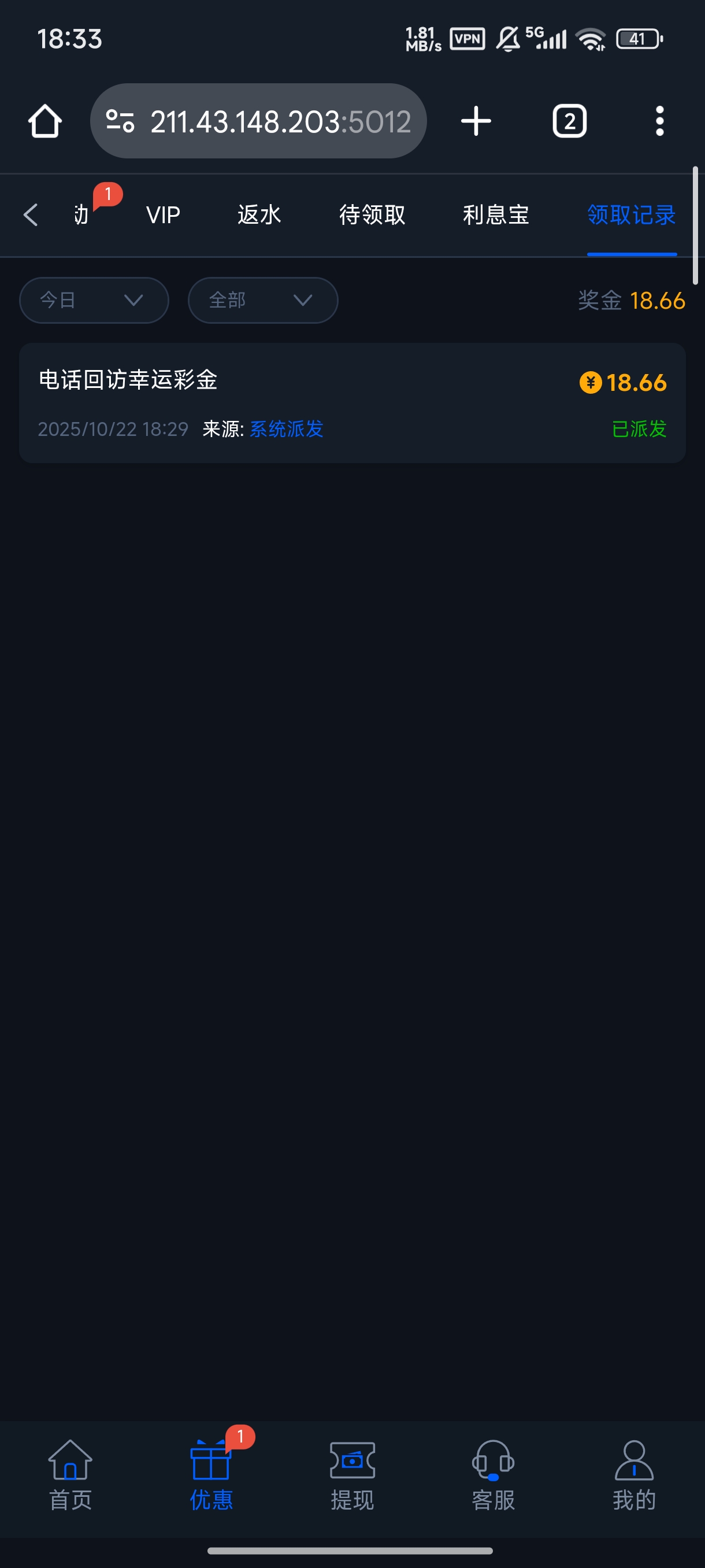Open the 电话回访幸运彩金 record
The height and width of the screenshot is (1568, 705).
[352, 403]
